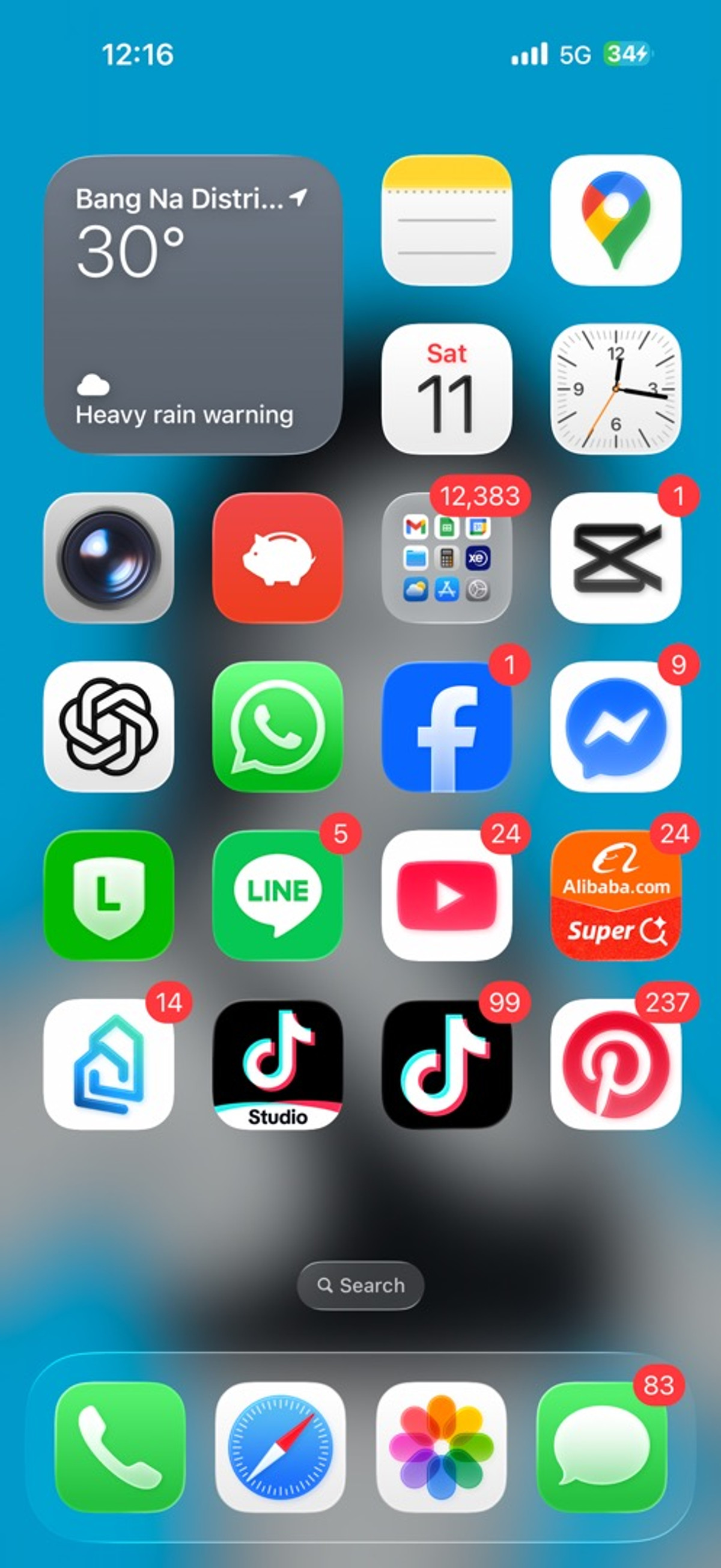Open the red piggy bank app
This screenshot has width=721, height=1568.
point(278,557)
